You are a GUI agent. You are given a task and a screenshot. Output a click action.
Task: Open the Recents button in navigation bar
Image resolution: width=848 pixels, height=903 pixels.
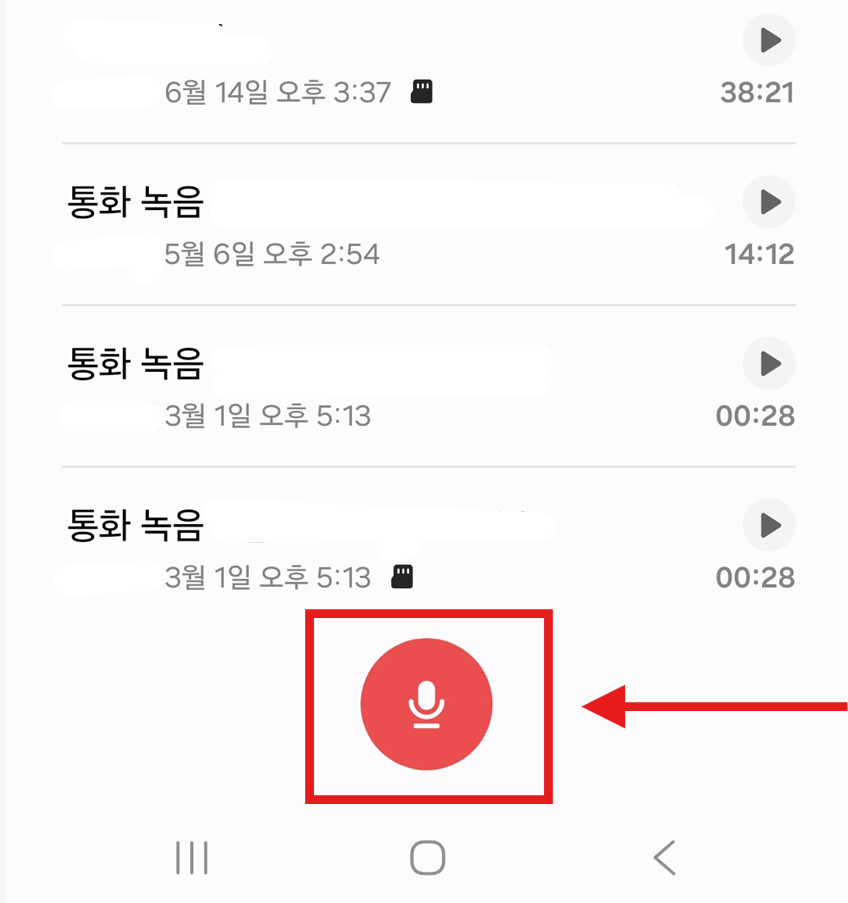click(x=191, y=857)
